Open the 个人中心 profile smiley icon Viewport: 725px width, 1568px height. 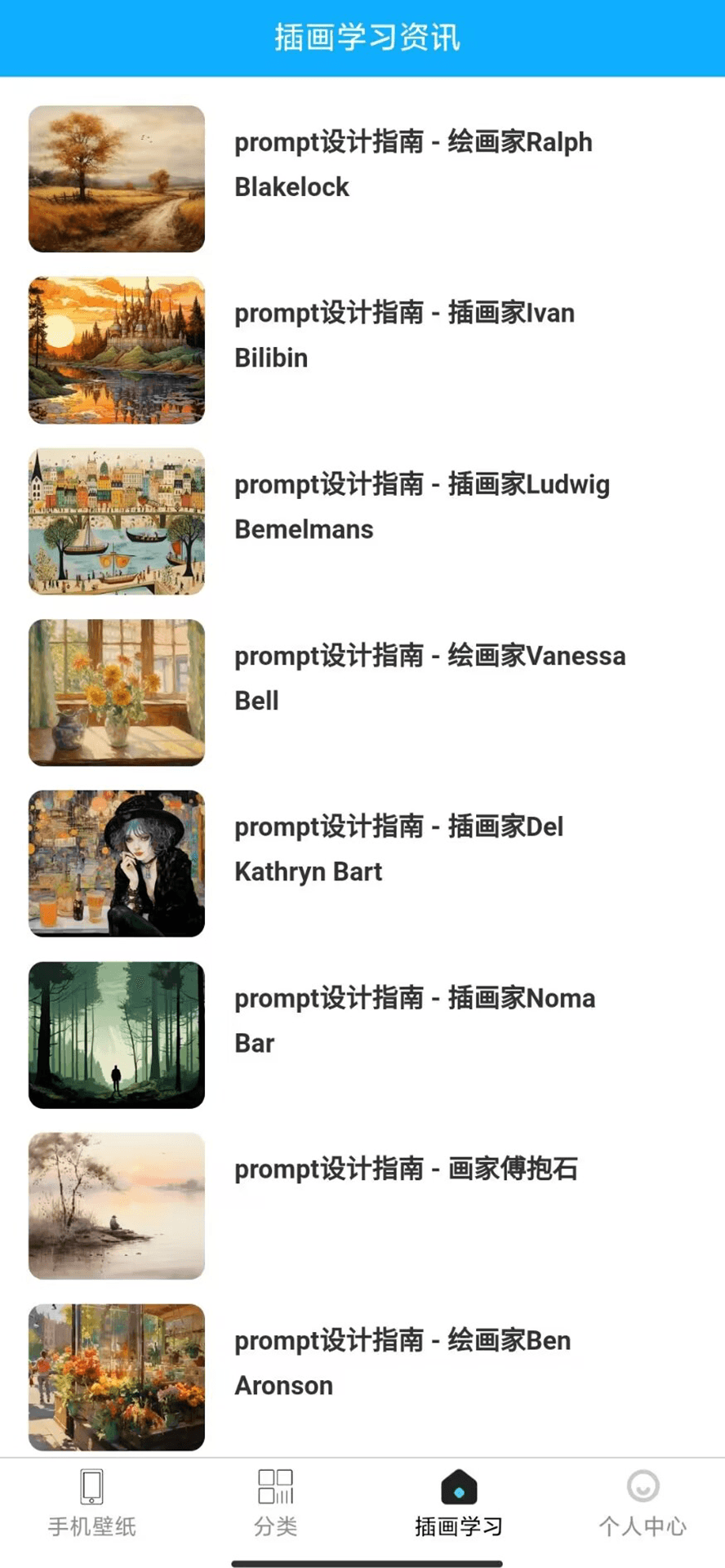click(x=643, y=1486)
